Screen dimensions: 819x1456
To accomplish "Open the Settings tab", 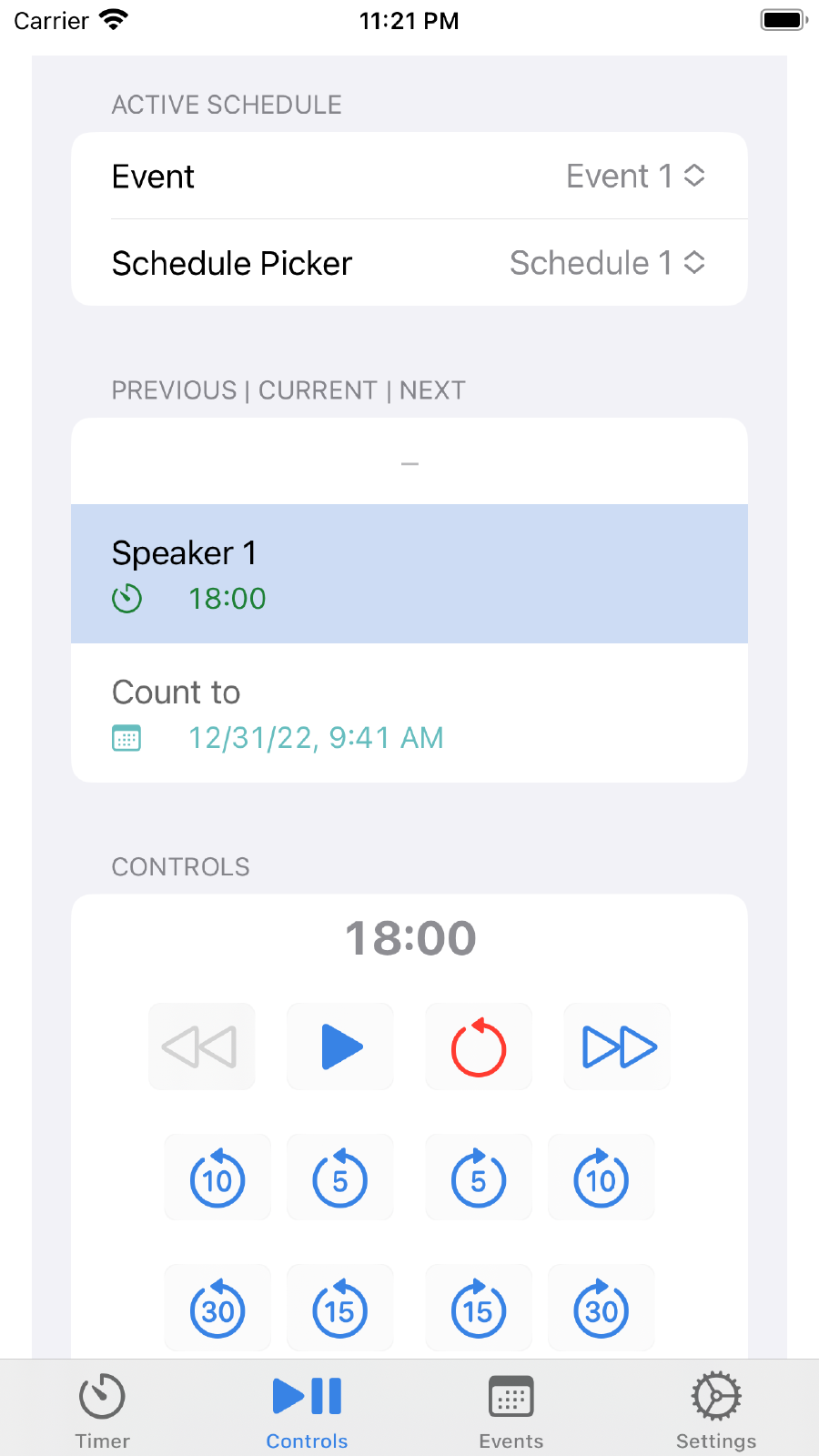I will pyautogui.click(x=716, y=1409).
